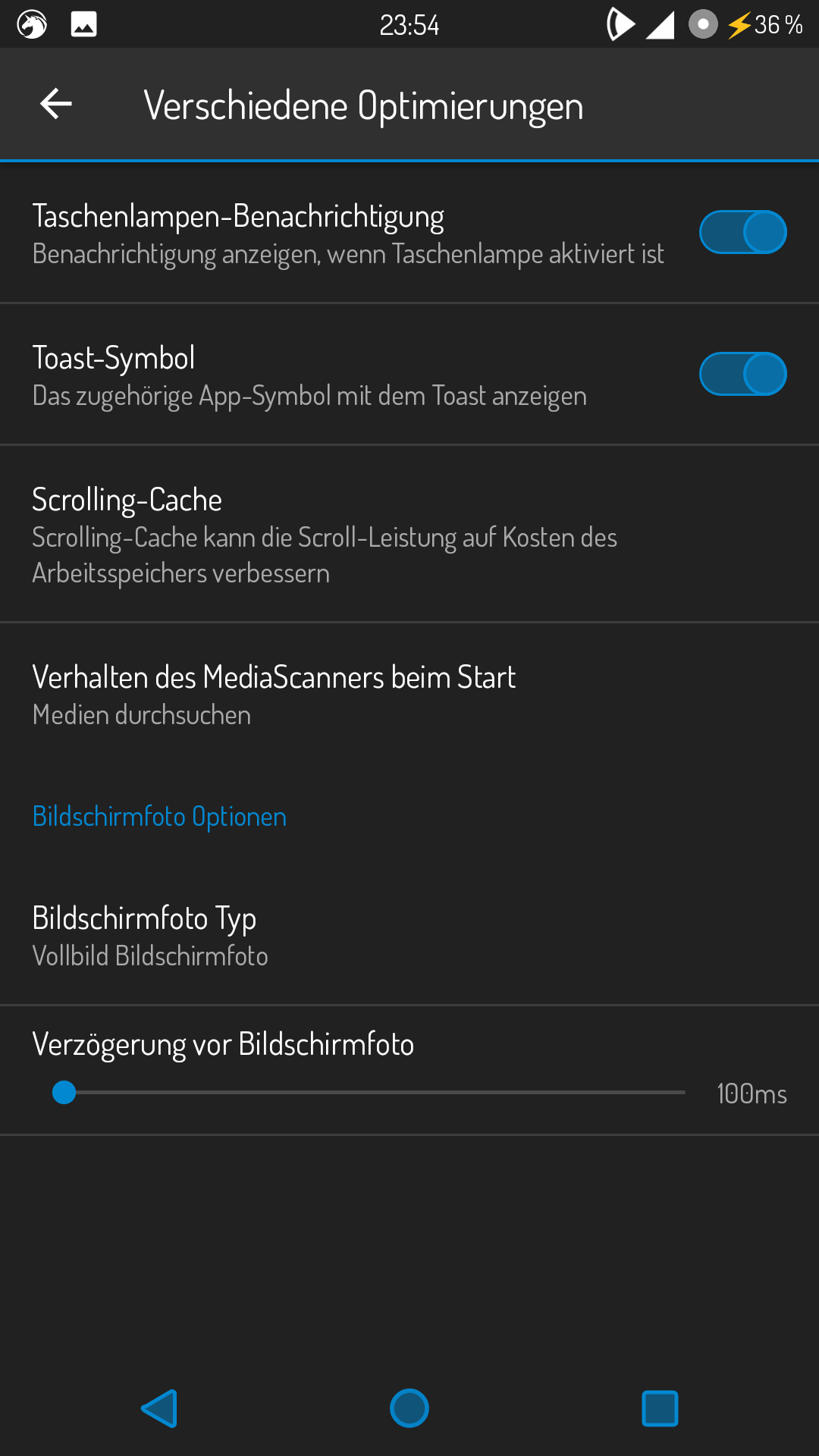Disable the Toast-Symbol switch
This screenshot has width=819, height=1456.
click(742, 374)
